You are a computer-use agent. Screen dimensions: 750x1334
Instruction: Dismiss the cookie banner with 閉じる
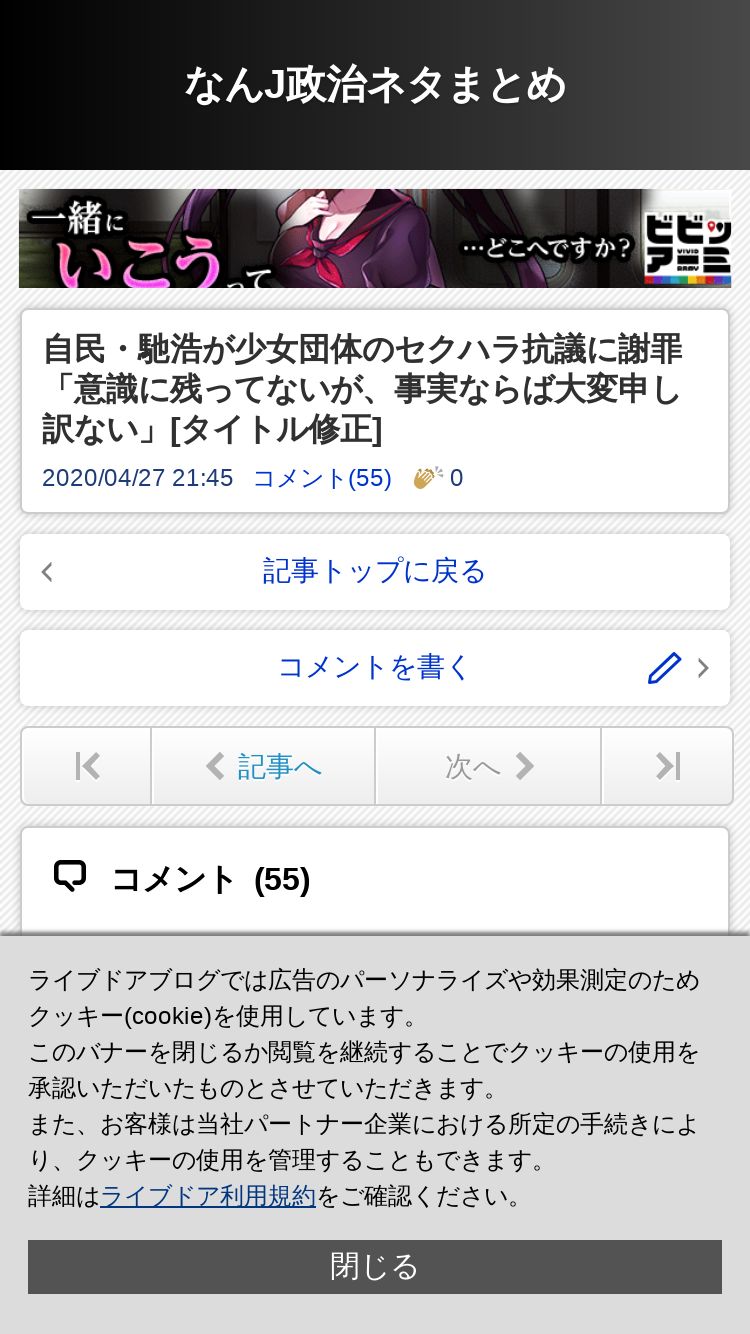375,1267
